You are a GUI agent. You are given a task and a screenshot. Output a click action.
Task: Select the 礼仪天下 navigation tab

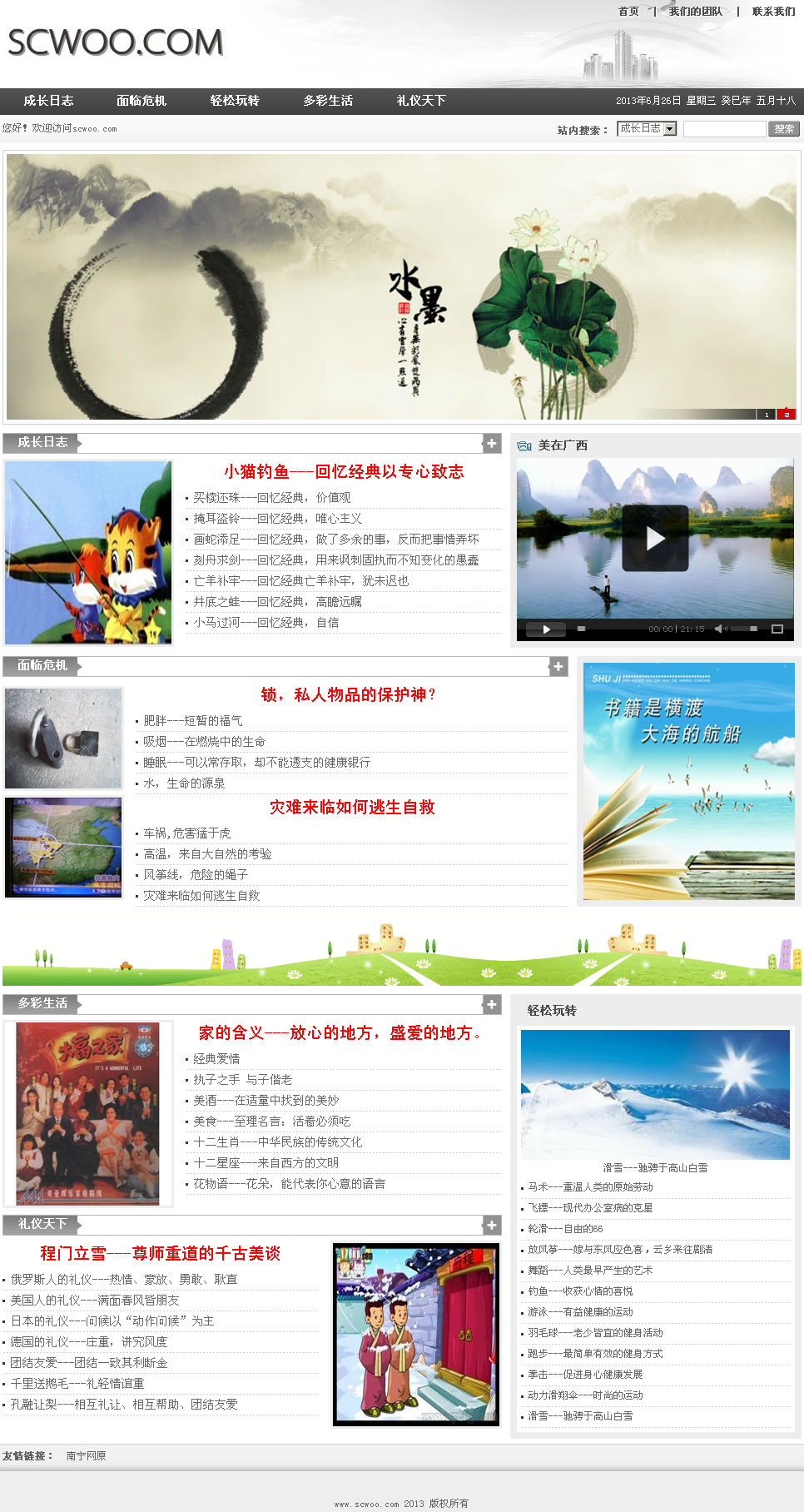click(421, 101)
